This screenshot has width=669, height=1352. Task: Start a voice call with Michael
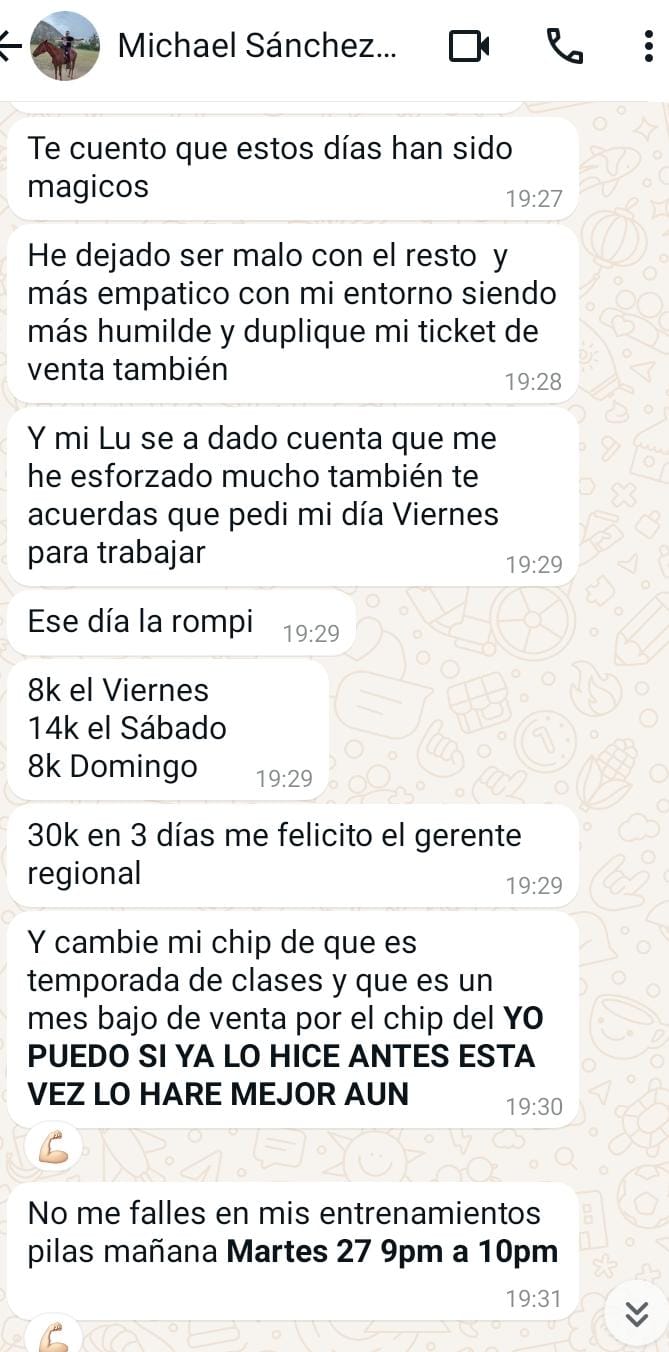point(565,46)
